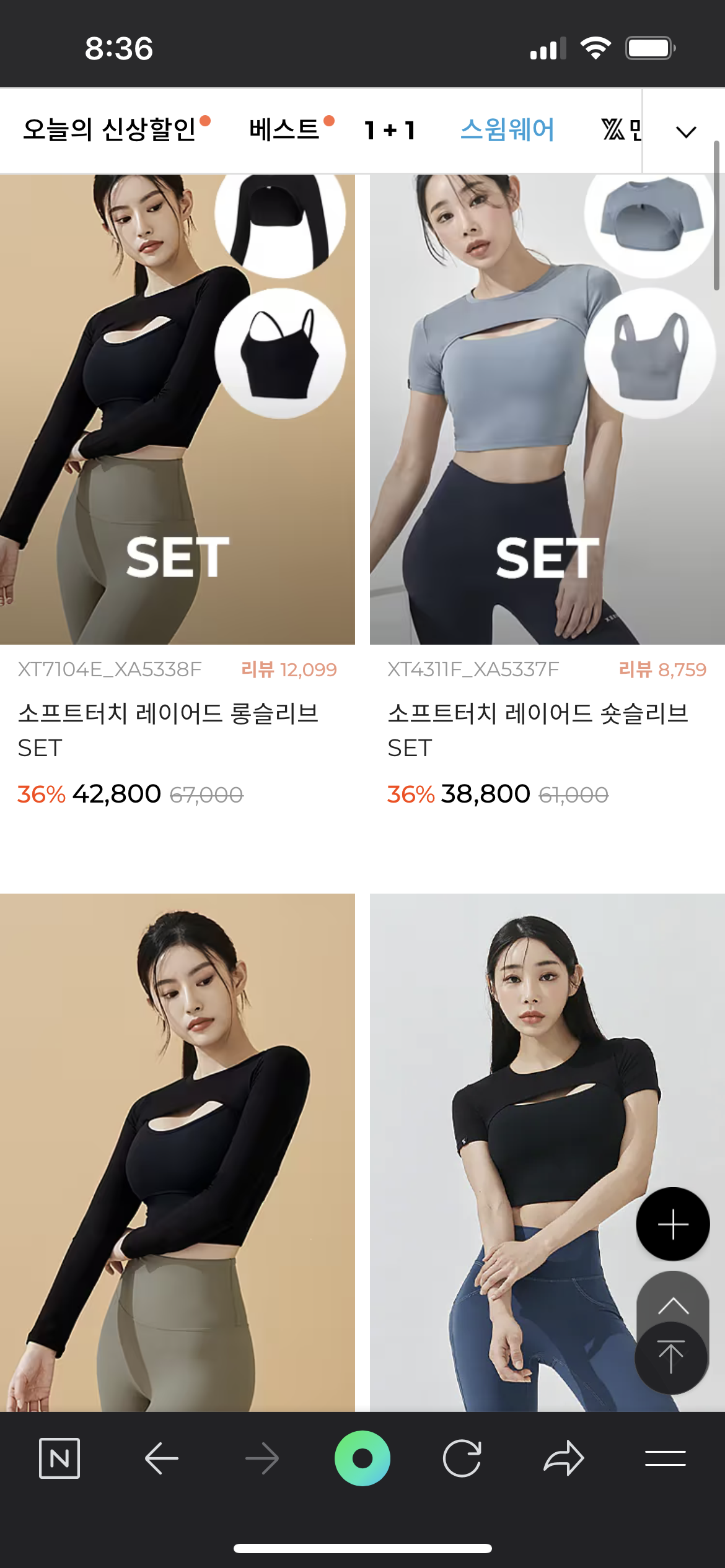Image resolution: width=725 pixels, height=1568 pixels.
Task: Open the 1+1 tab
Action: pyautogui.click(x=390, y=130)
